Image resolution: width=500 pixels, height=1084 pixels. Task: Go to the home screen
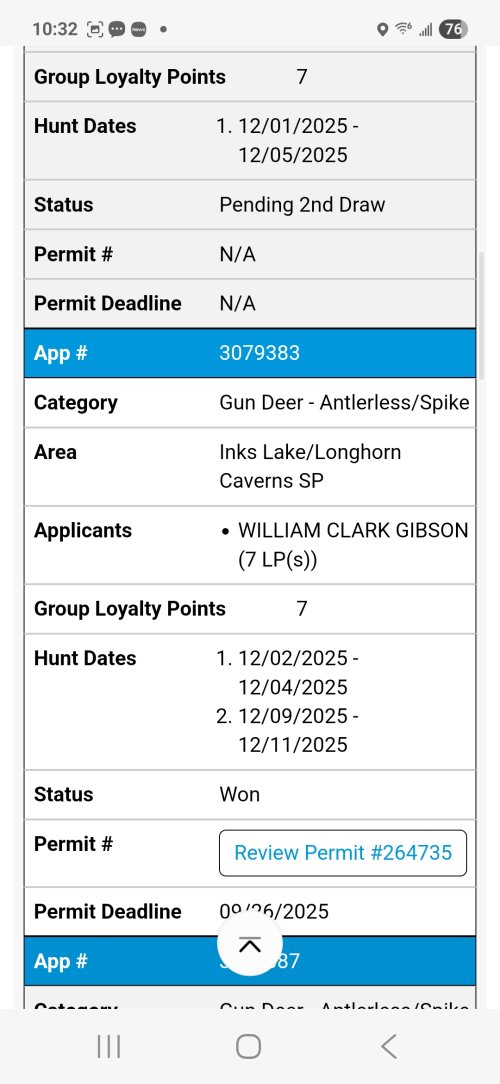pos(249,1047)
